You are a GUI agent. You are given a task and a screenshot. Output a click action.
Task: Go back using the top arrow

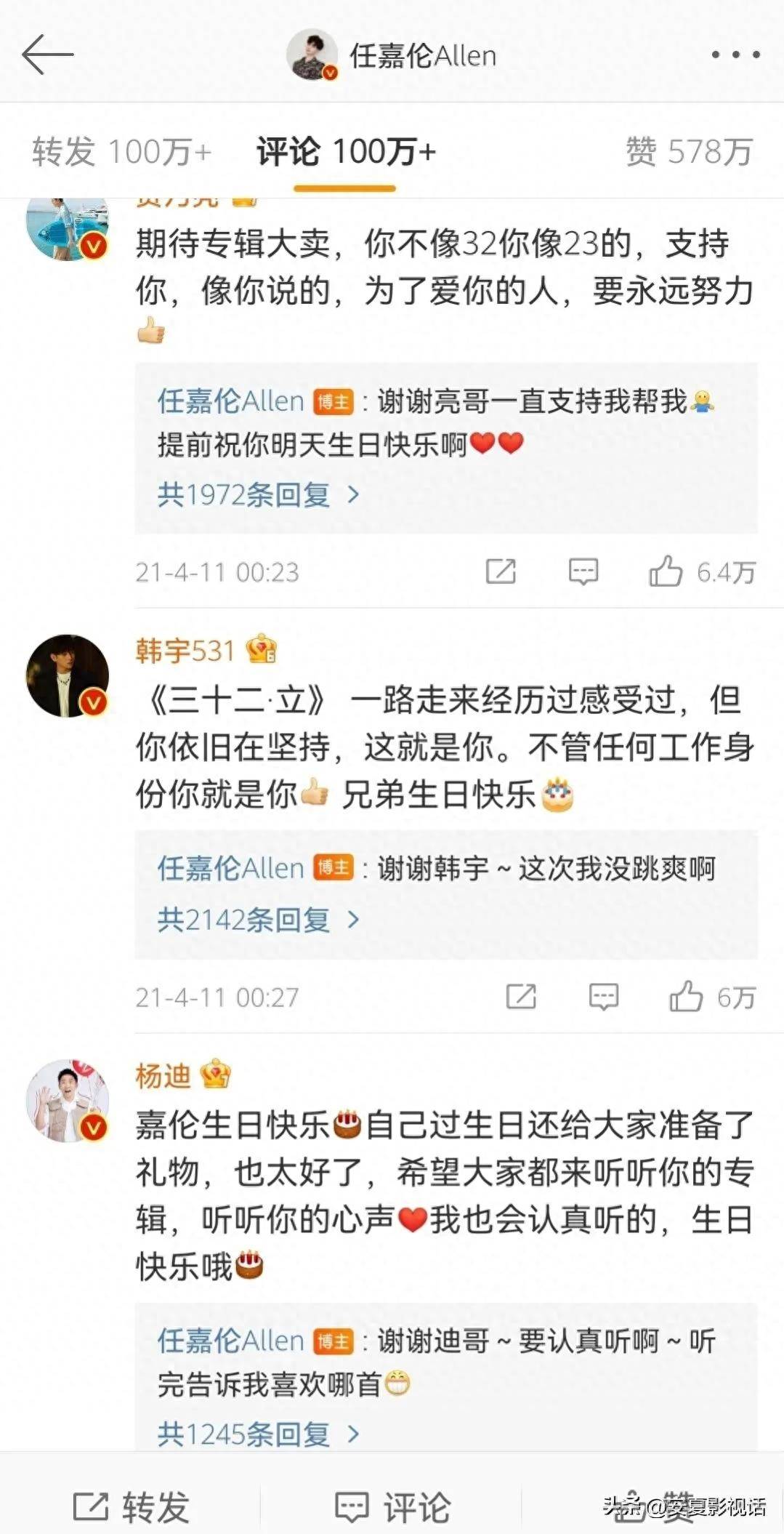tap(47, 55)
